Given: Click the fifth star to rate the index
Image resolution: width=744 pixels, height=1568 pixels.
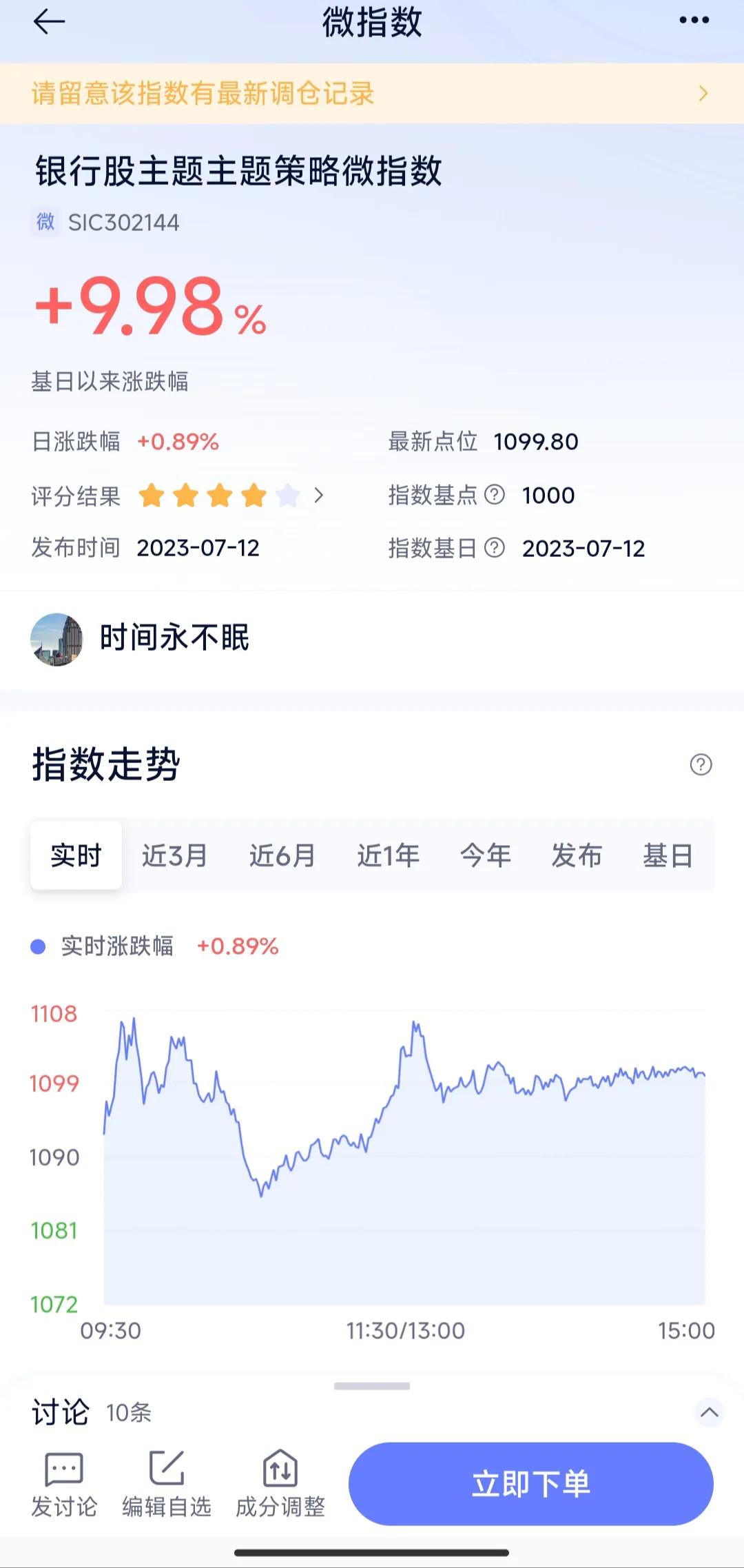Looking at the screenshot, I should [288, 495].
